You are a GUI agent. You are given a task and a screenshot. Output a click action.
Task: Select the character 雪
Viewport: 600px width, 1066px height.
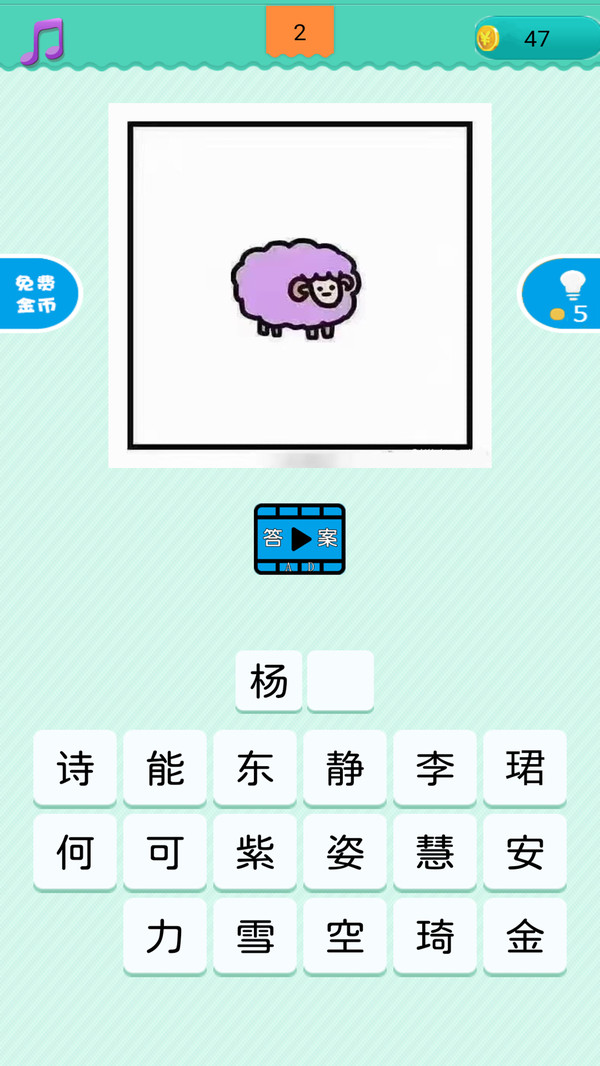coord(255,936)
